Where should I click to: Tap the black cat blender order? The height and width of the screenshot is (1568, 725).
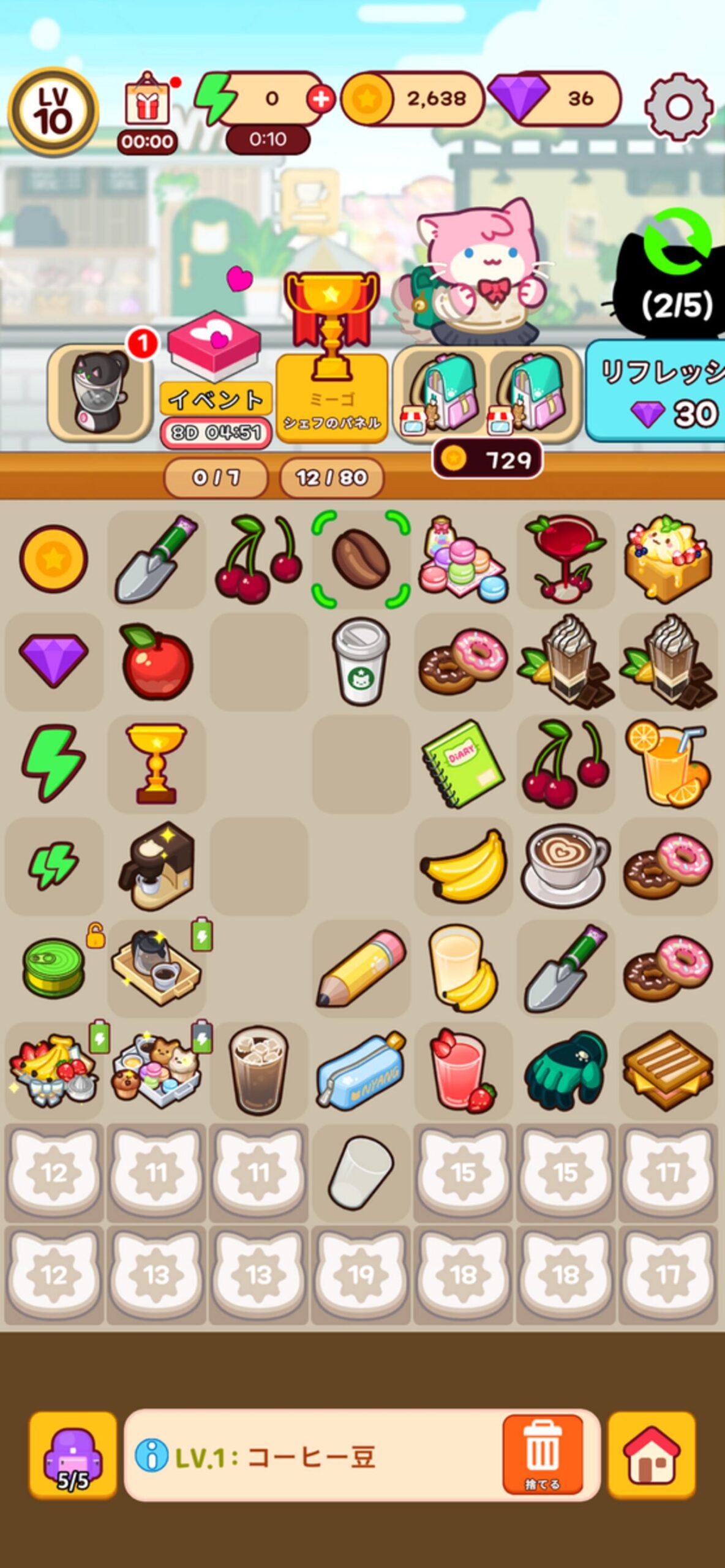tap(100, 392)
